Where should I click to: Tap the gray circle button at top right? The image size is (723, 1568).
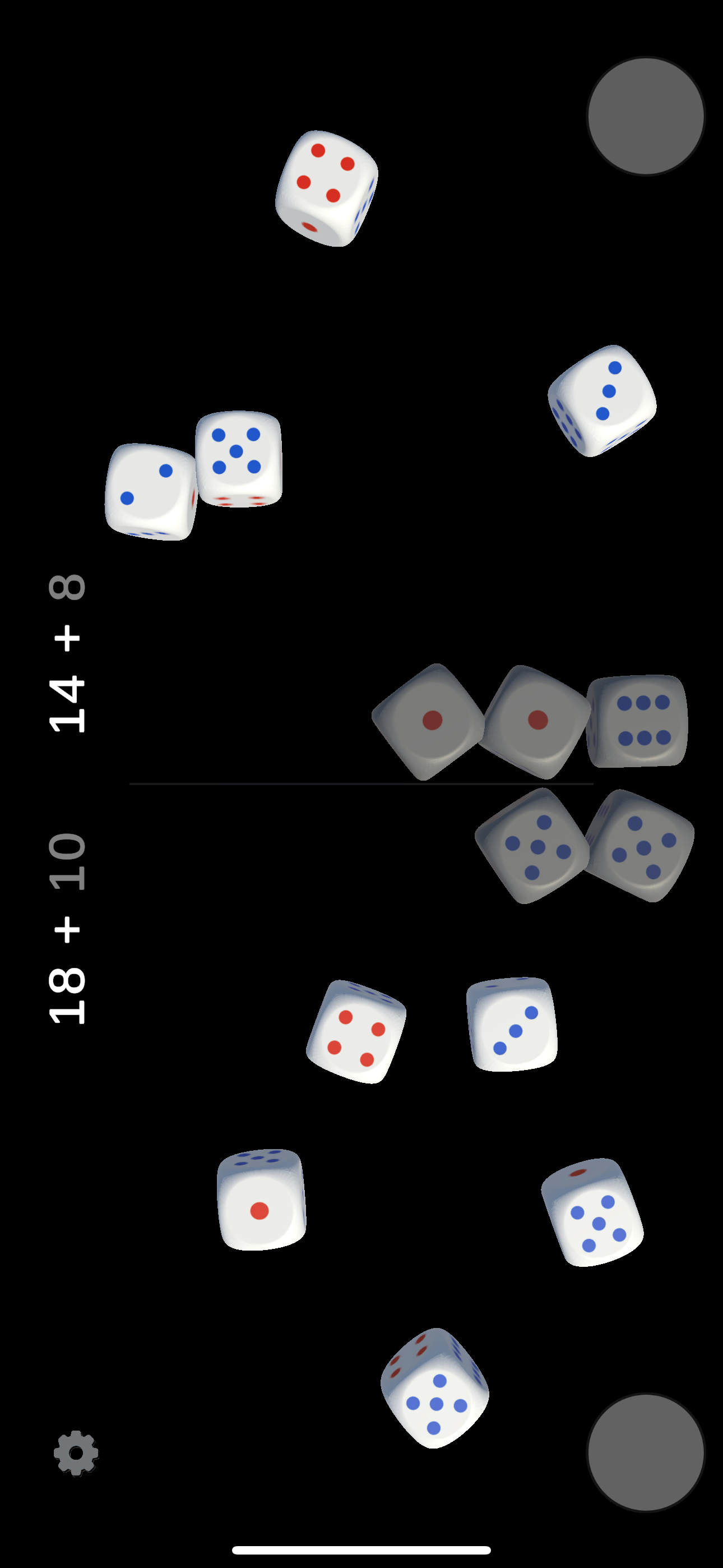click(646, 117)
